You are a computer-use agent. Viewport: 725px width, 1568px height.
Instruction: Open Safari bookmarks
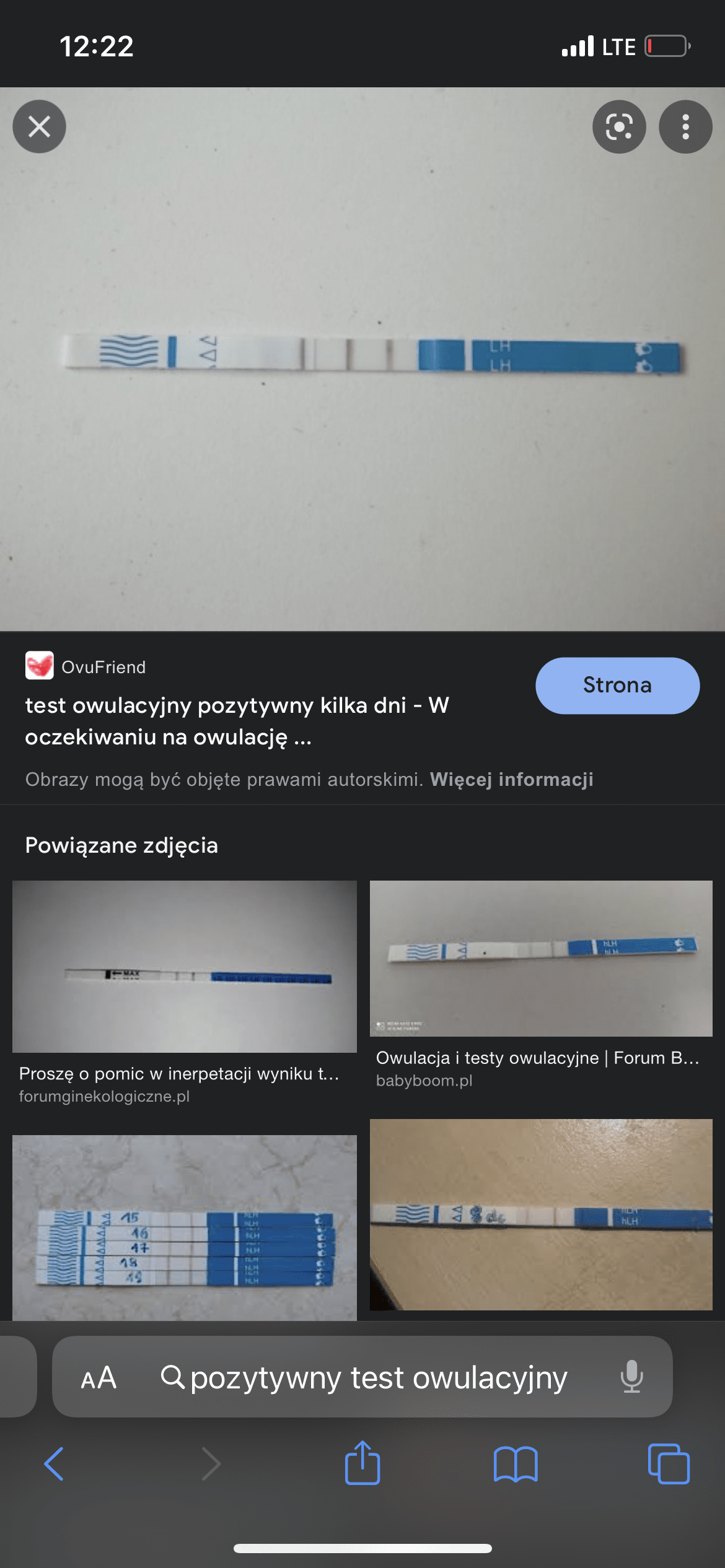click(515, 1464)
